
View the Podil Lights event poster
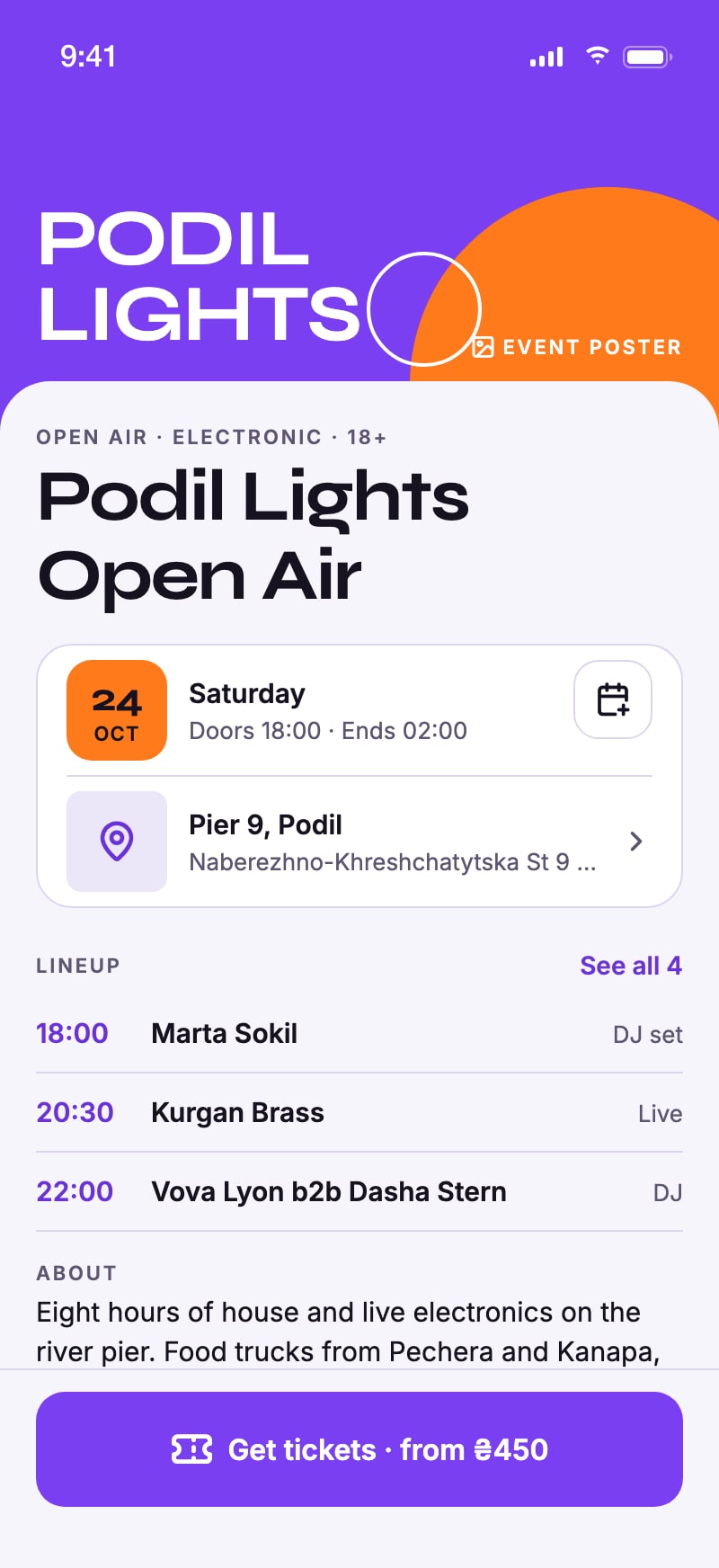click(577, 347)
